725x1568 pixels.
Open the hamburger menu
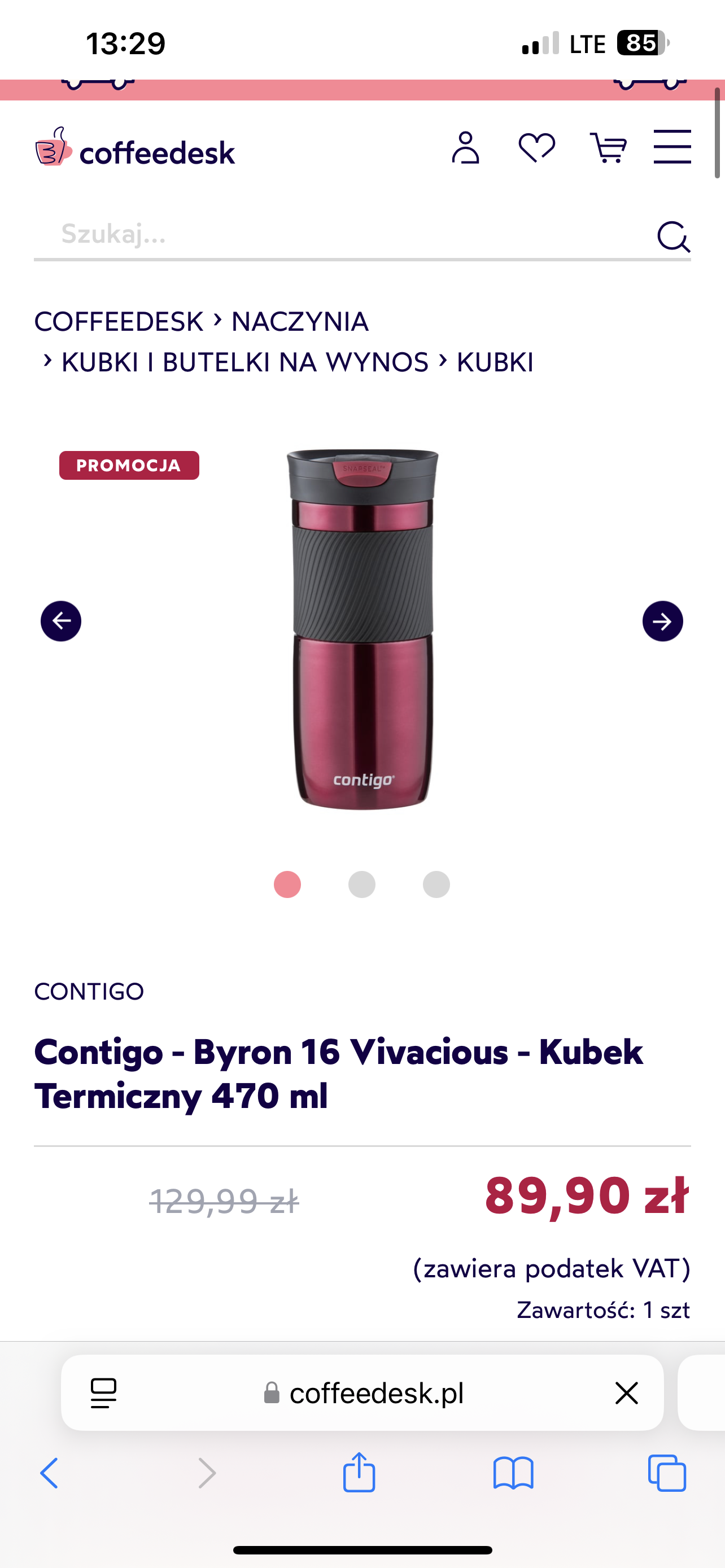[x=672, y=147]
